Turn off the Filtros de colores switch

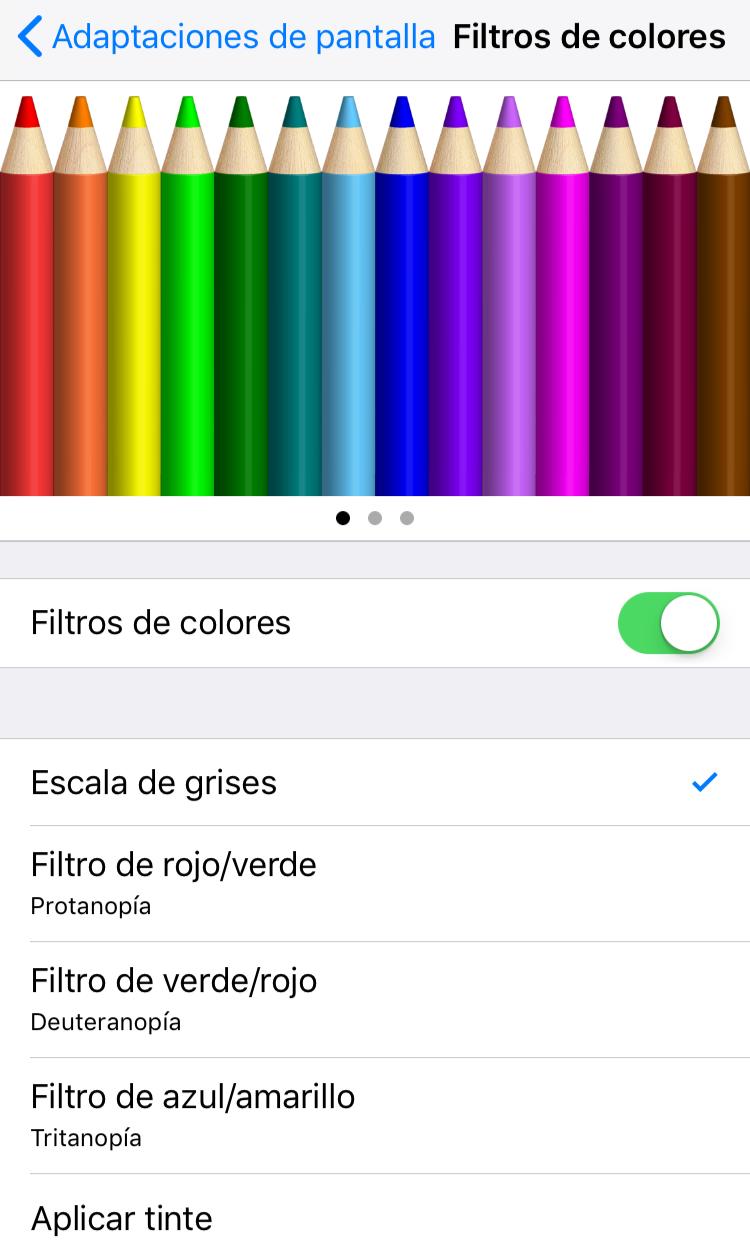click(x=668, y=623)
